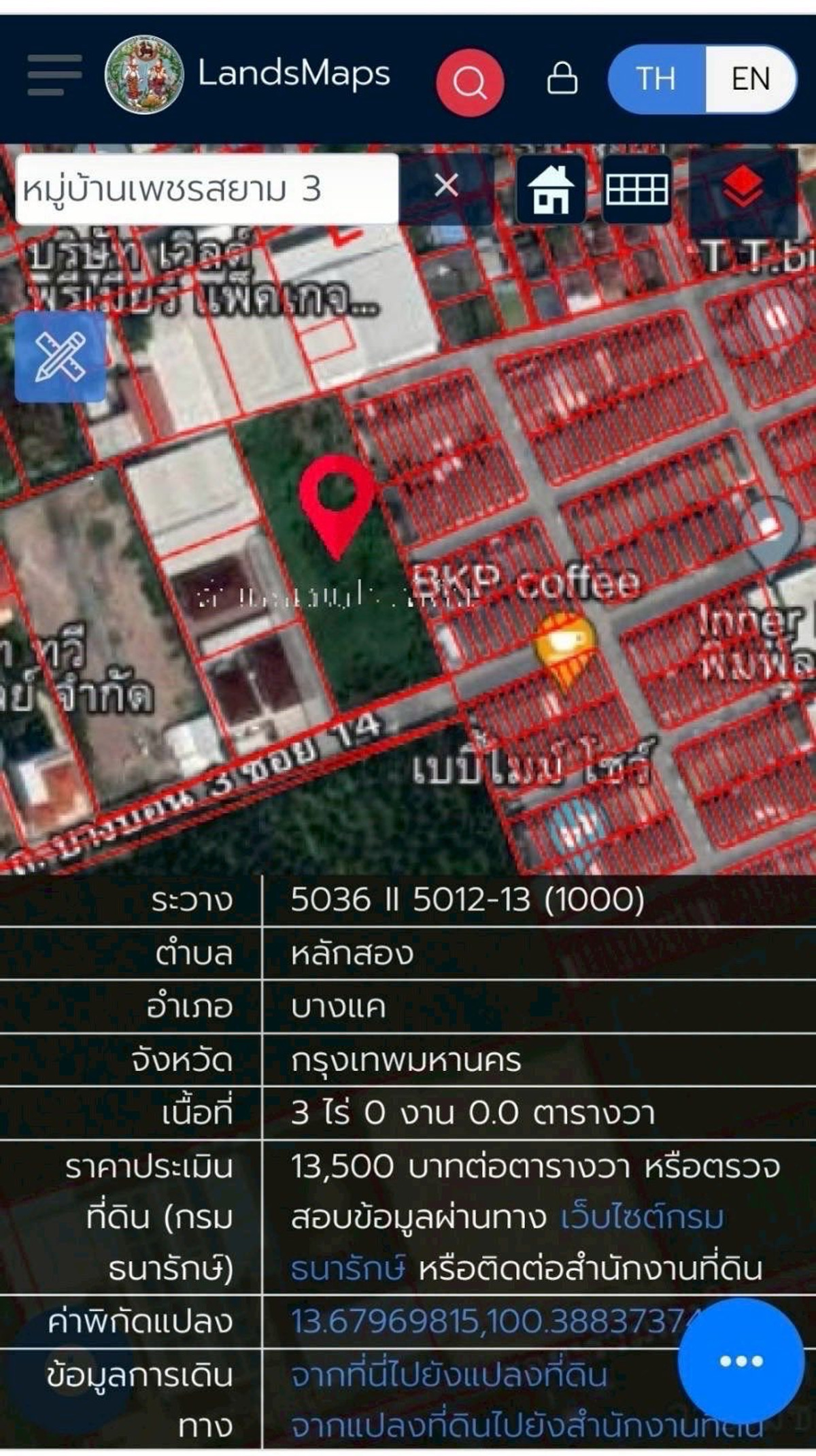
Task: Tap the red search button
Action: pos(470,82)
